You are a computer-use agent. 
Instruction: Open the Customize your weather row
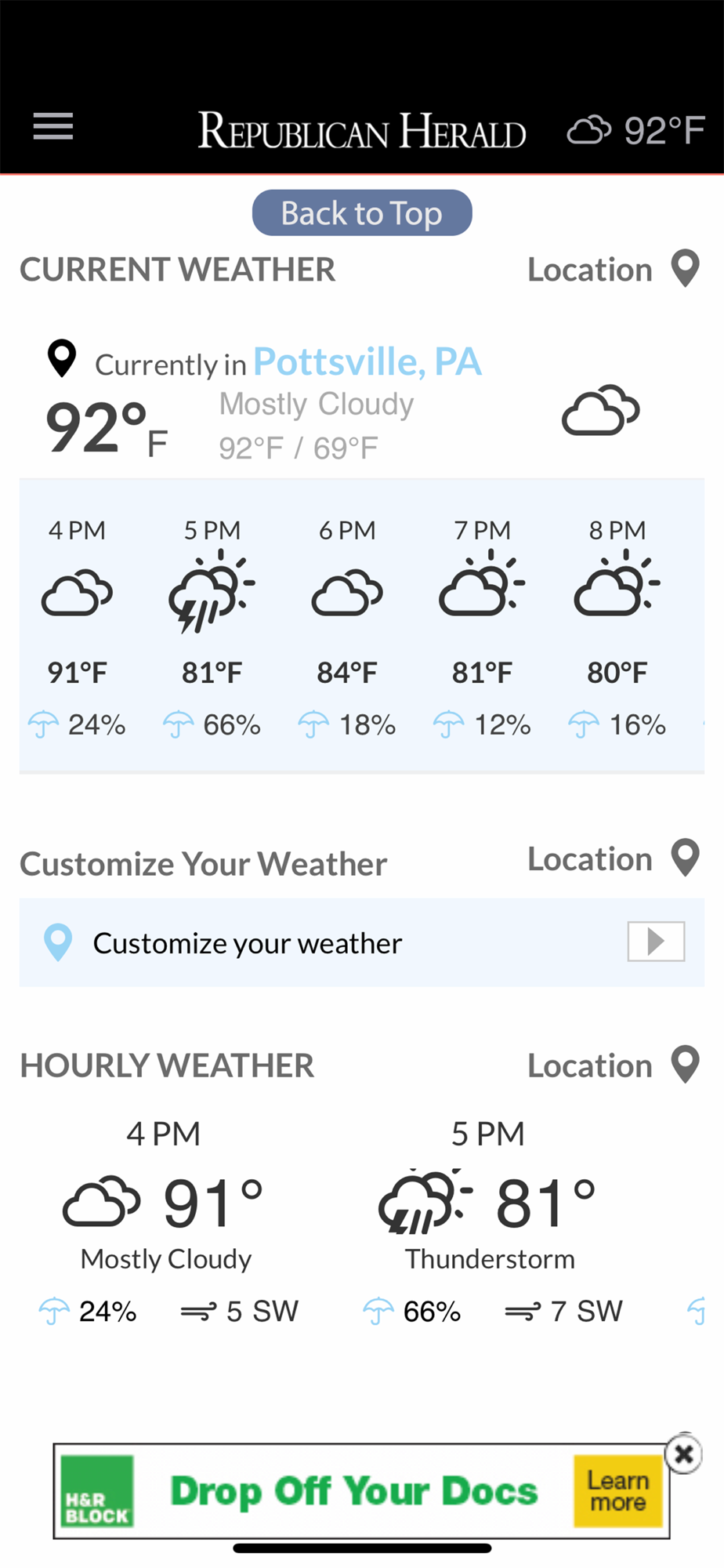[x=362, y=942]
